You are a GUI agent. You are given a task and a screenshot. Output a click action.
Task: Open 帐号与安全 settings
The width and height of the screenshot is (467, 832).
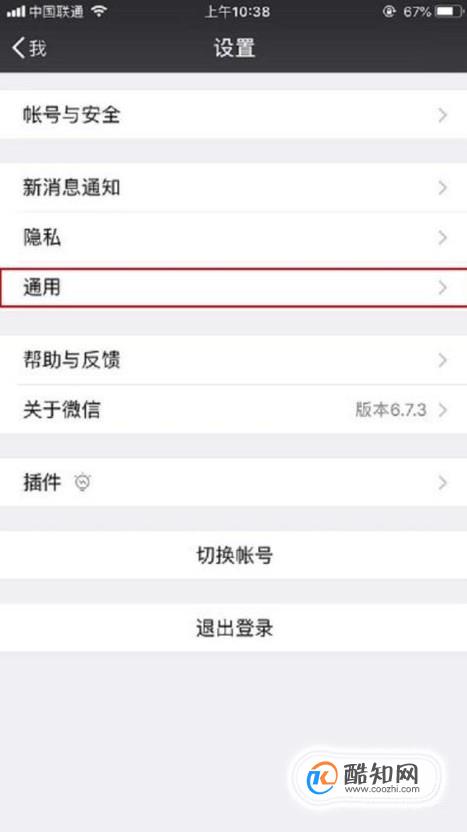click(234, 115)
